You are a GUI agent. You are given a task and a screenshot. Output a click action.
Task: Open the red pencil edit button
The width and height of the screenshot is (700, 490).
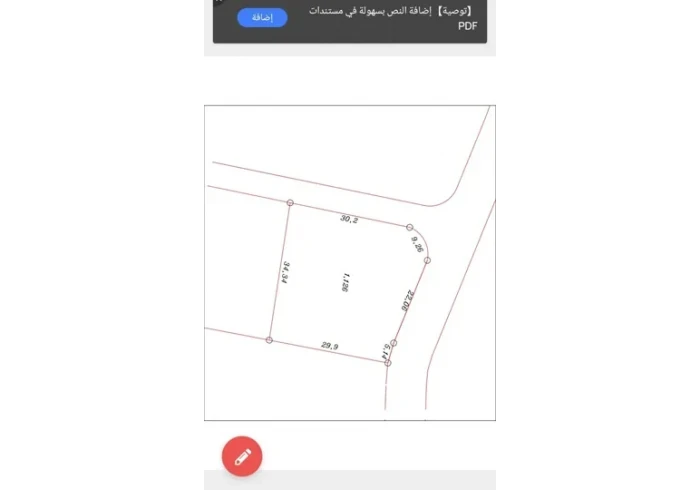point(242,456)
